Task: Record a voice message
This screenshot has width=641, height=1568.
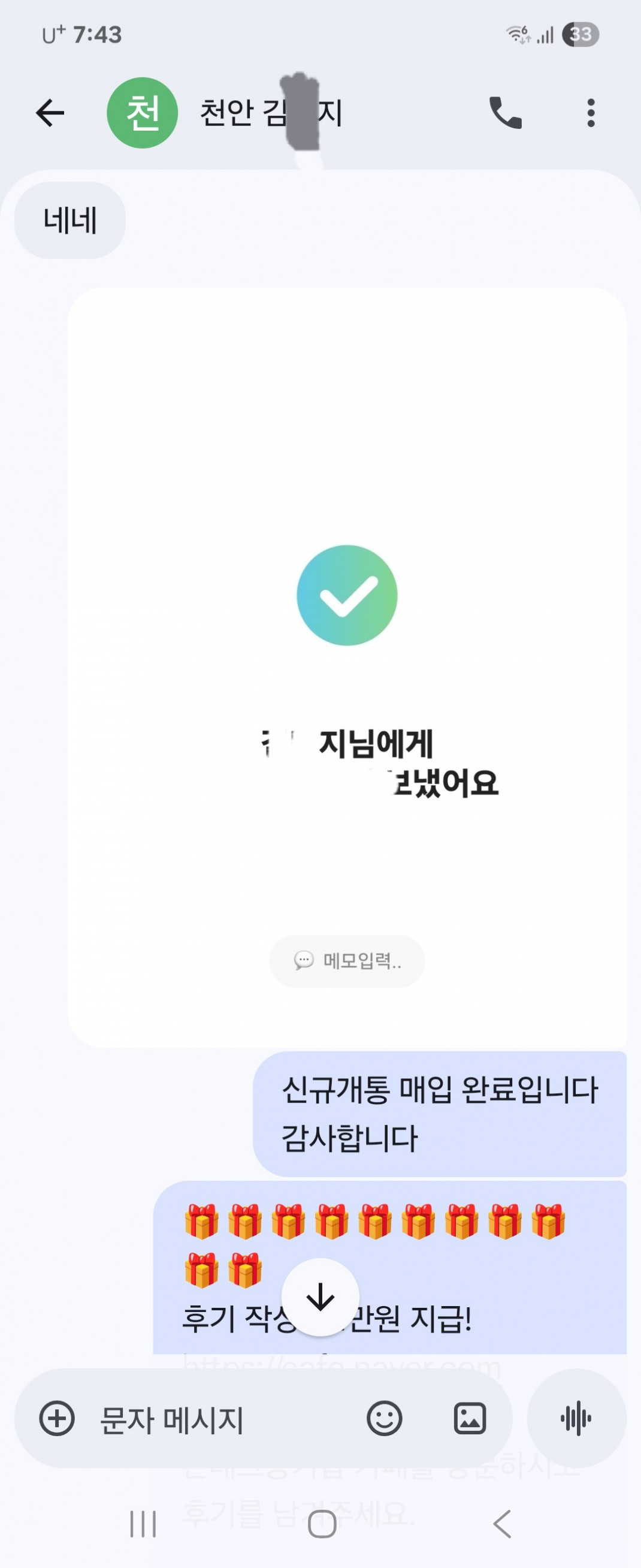Action: click(576, 1419)
